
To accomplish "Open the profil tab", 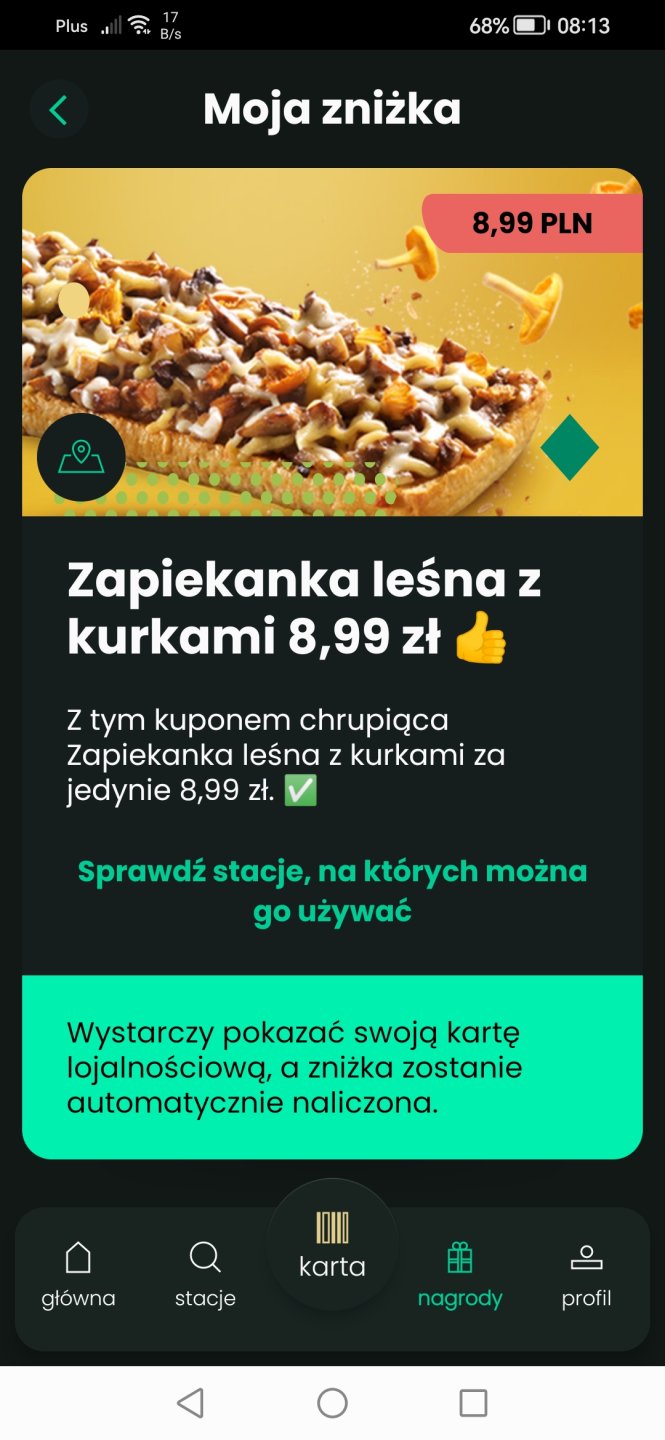I will click(x=586, y=1275).
